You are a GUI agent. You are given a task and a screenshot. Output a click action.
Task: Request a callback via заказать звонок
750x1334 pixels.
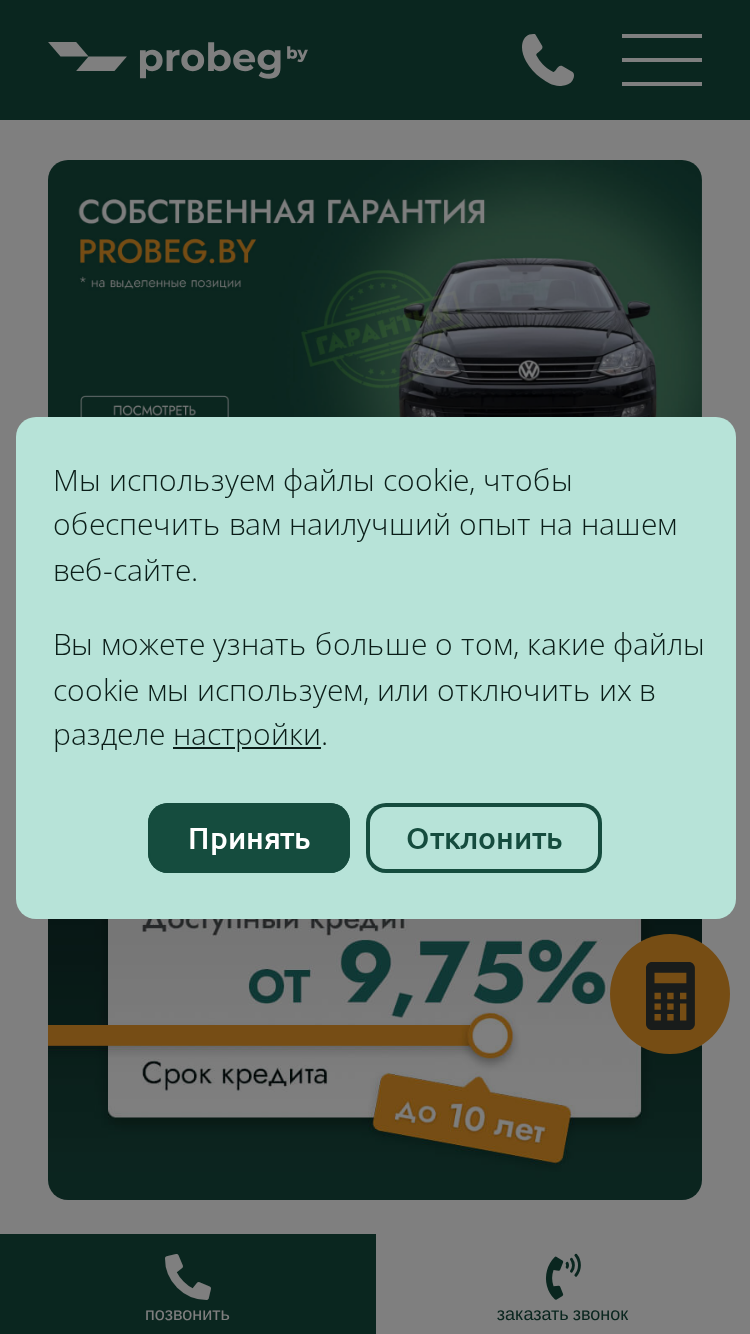tap(563, 1284)
